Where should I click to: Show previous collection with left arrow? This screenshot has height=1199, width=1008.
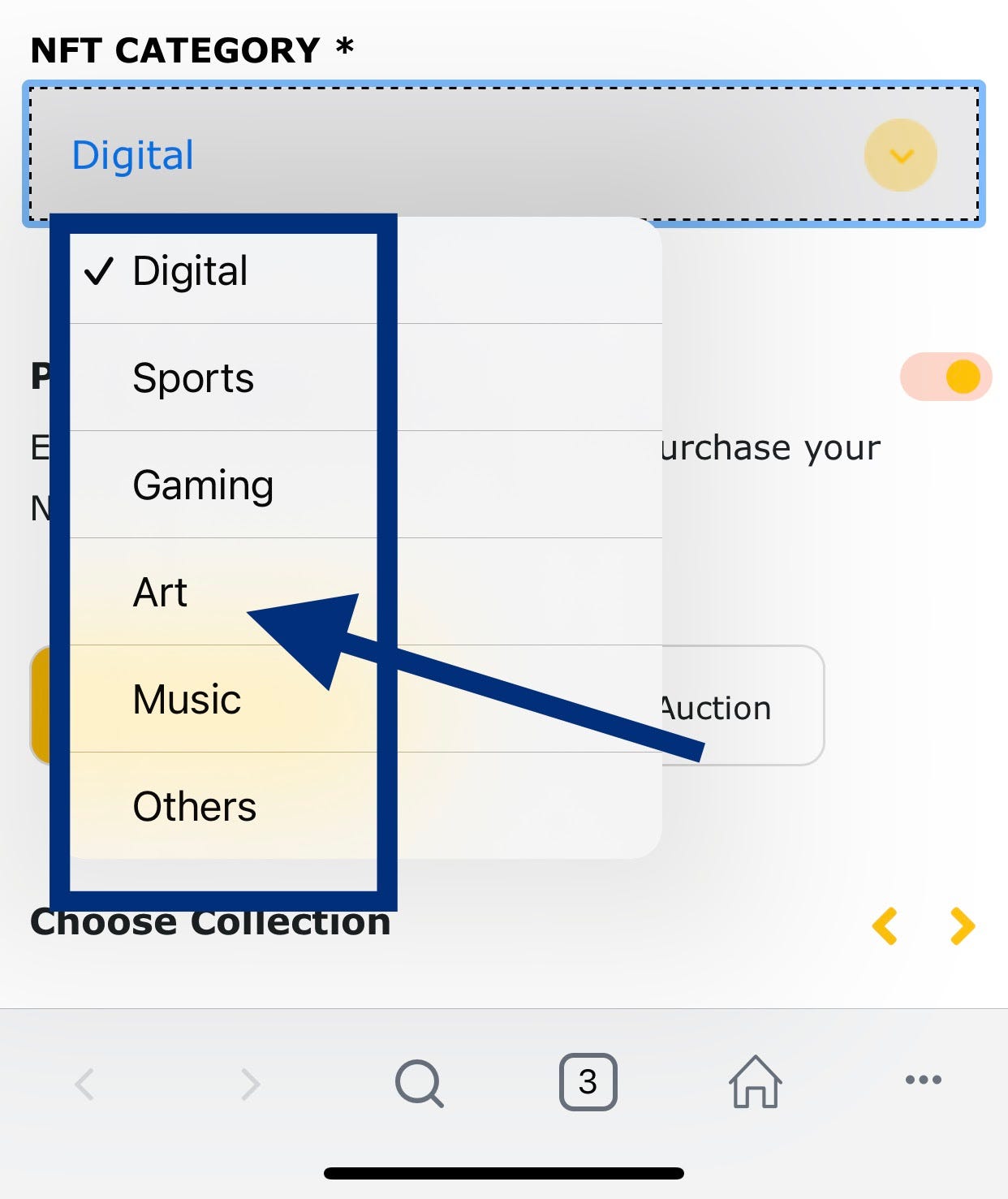885,925
